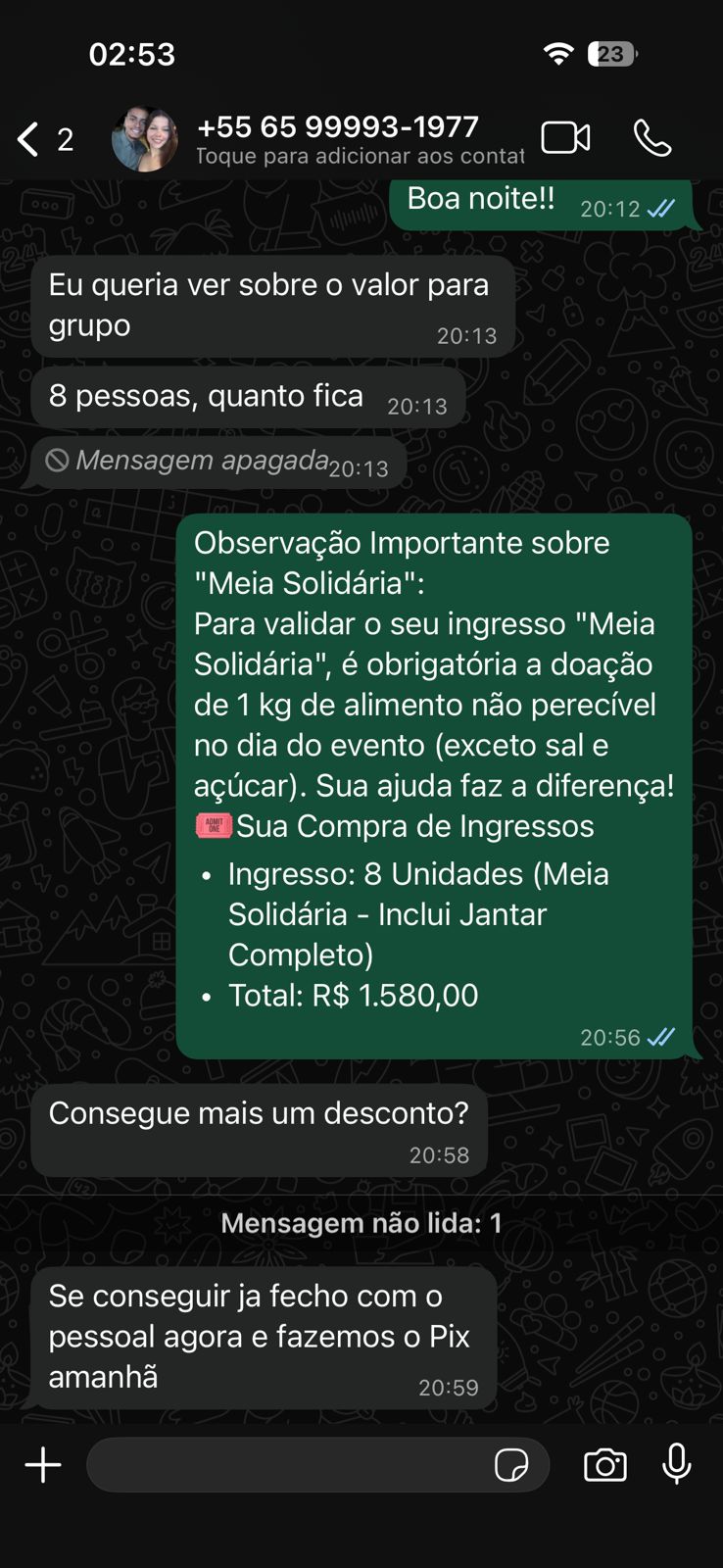The image size is (723, 1568).
Task: Start a video call
Action: click(565, 138)
